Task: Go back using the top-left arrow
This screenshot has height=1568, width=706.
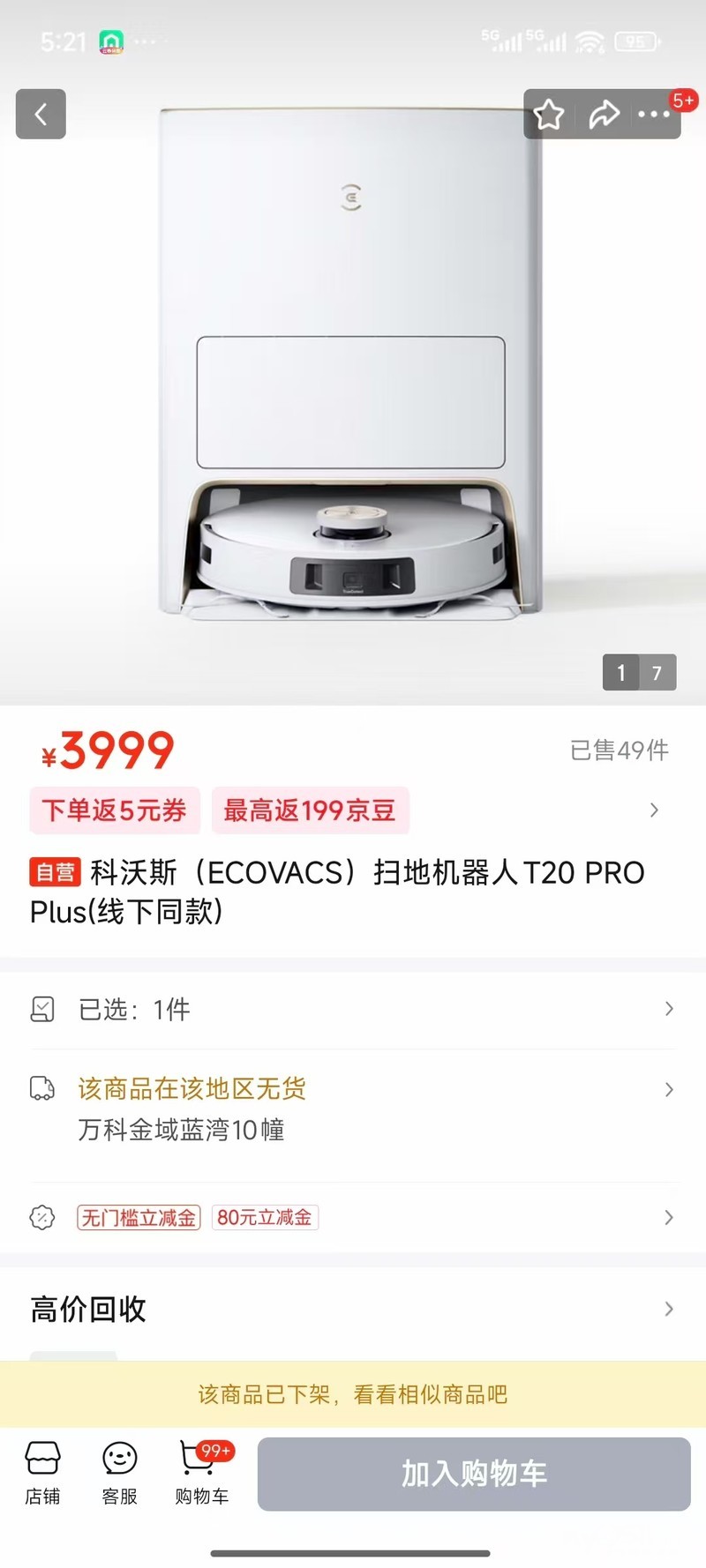Action: point(41,114)
